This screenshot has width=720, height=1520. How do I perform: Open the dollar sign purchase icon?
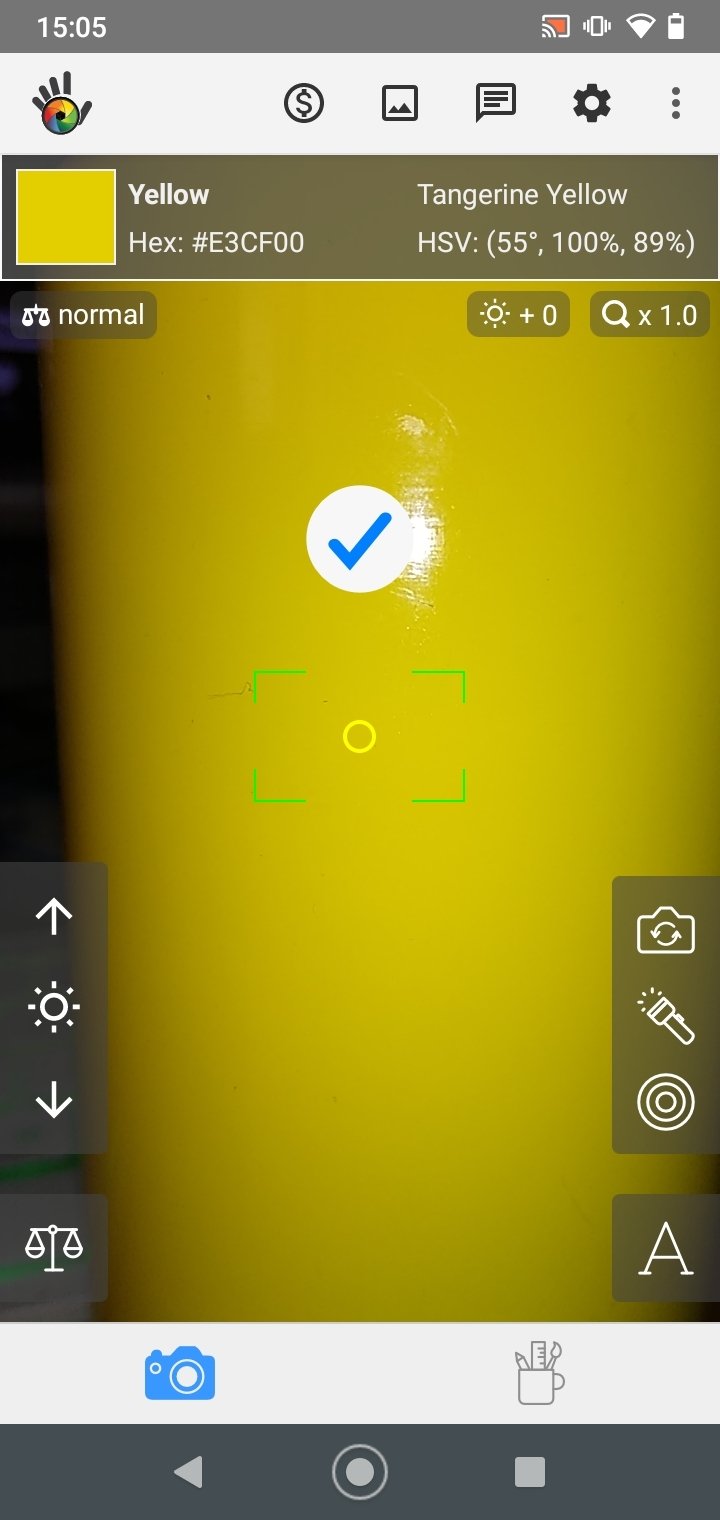tap(304, 103)
